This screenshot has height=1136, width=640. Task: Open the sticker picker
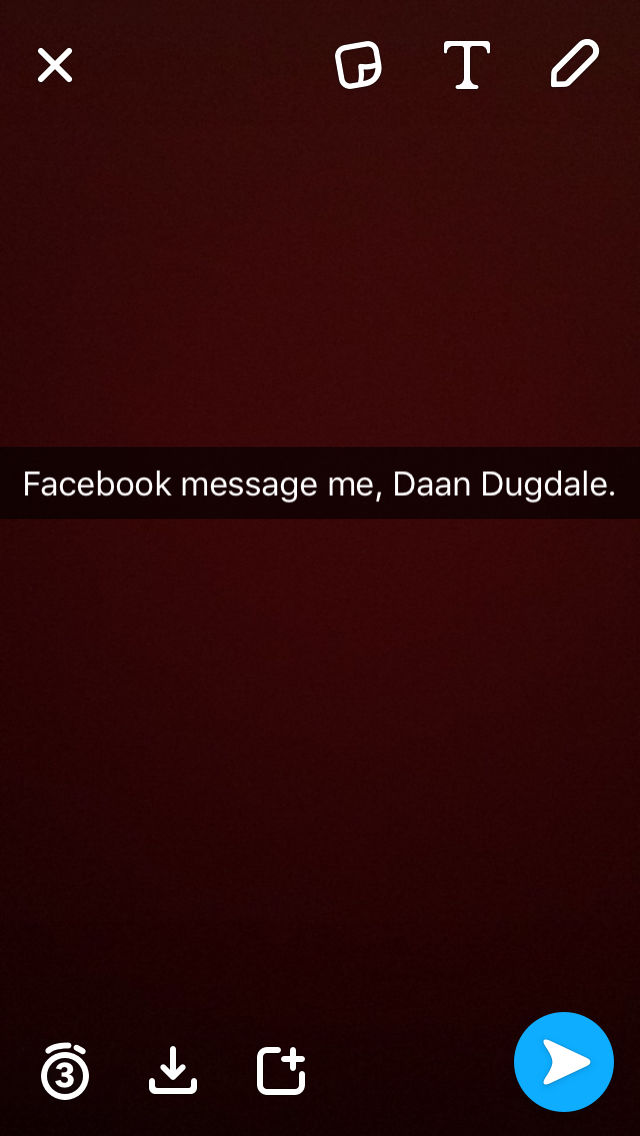click(358, 65)
